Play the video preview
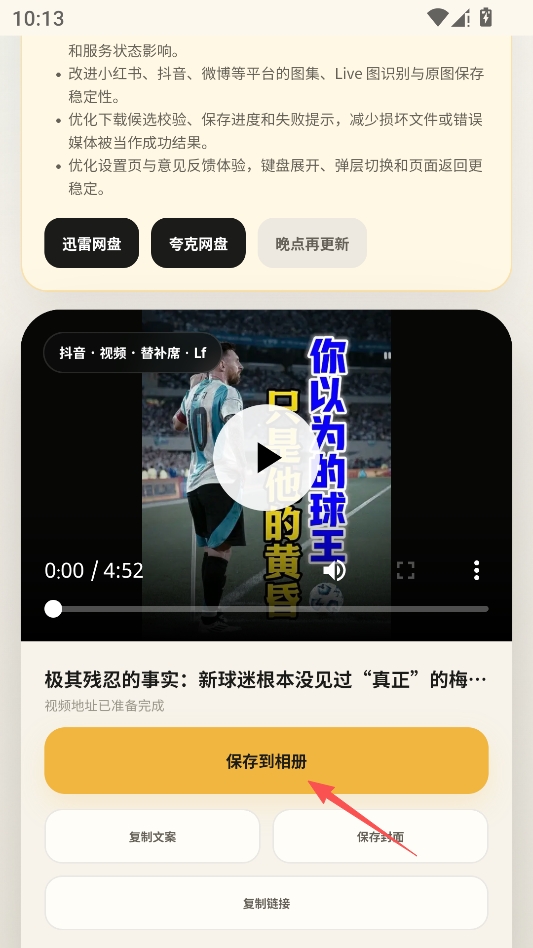This screenshot has width=533, height=948. 266,458
